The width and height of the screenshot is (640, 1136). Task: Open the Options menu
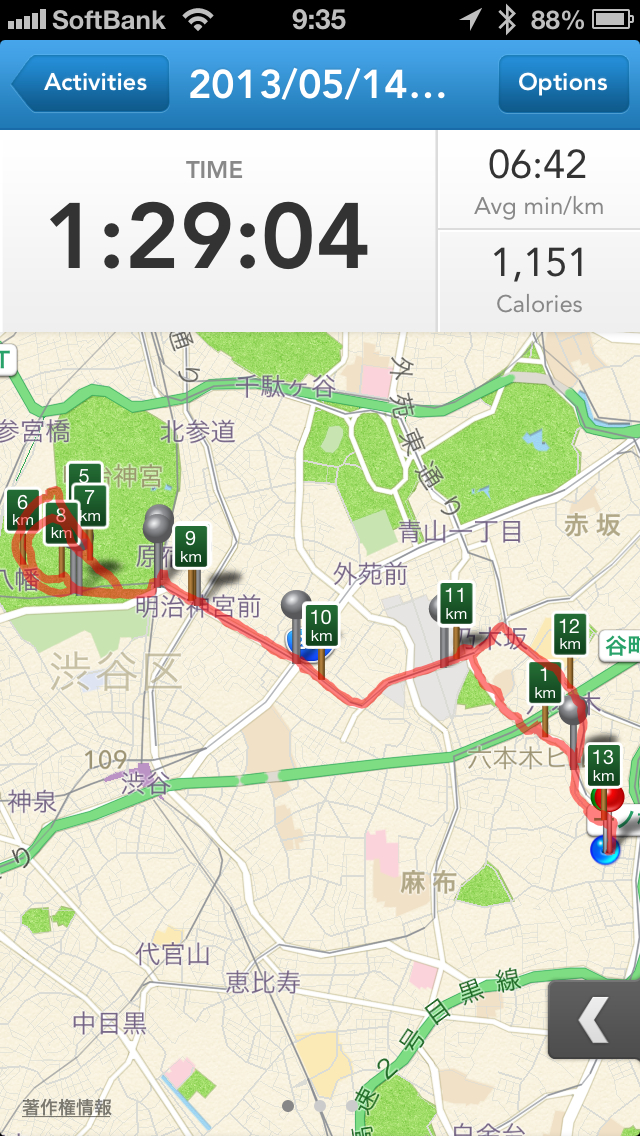pyautogui.click(x=563, y=83)
